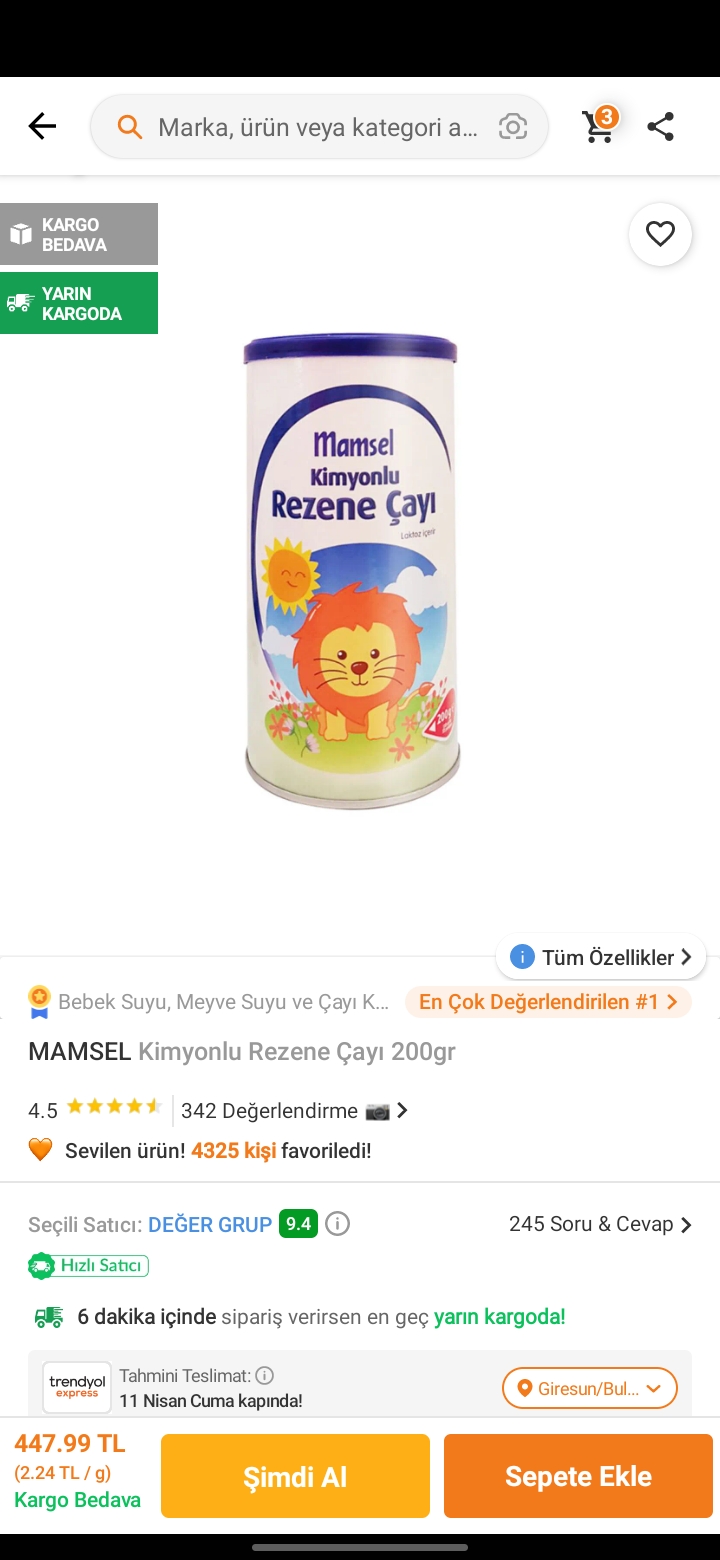Open En Çok Değerlendirilen #1 ranking

click(x=548, y=1001)
